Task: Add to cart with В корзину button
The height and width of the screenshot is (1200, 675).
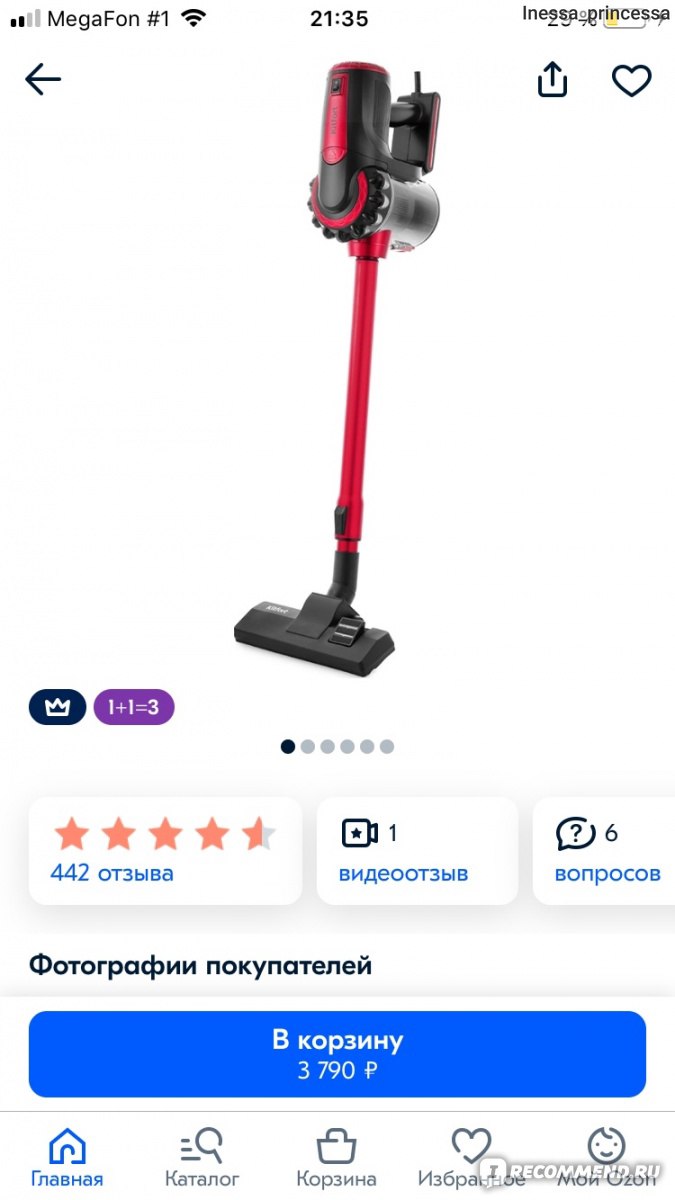Action: pyautogui.click(x=337, y=1054)
